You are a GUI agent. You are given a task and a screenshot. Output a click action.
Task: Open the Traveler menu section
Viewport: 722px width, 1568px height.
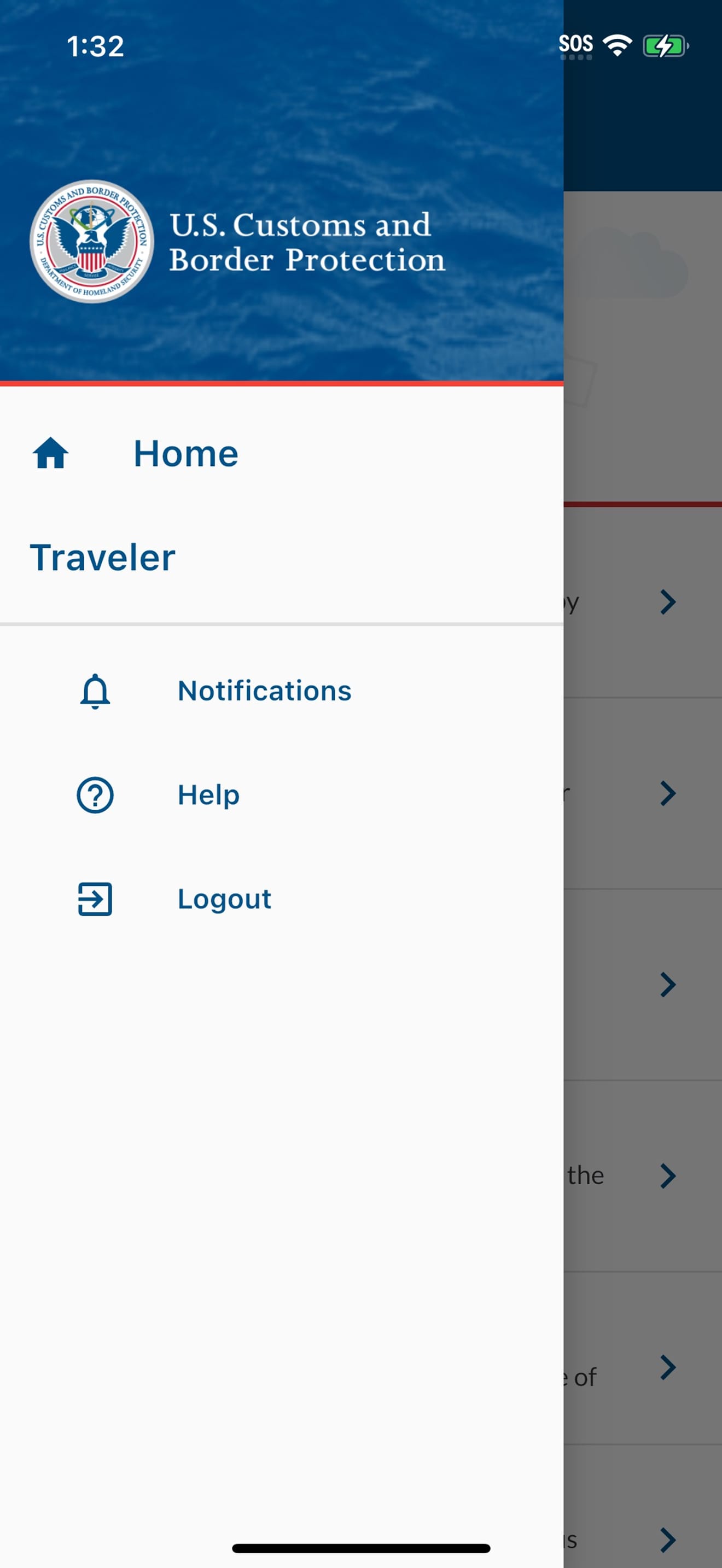click(x=102, y=555)
